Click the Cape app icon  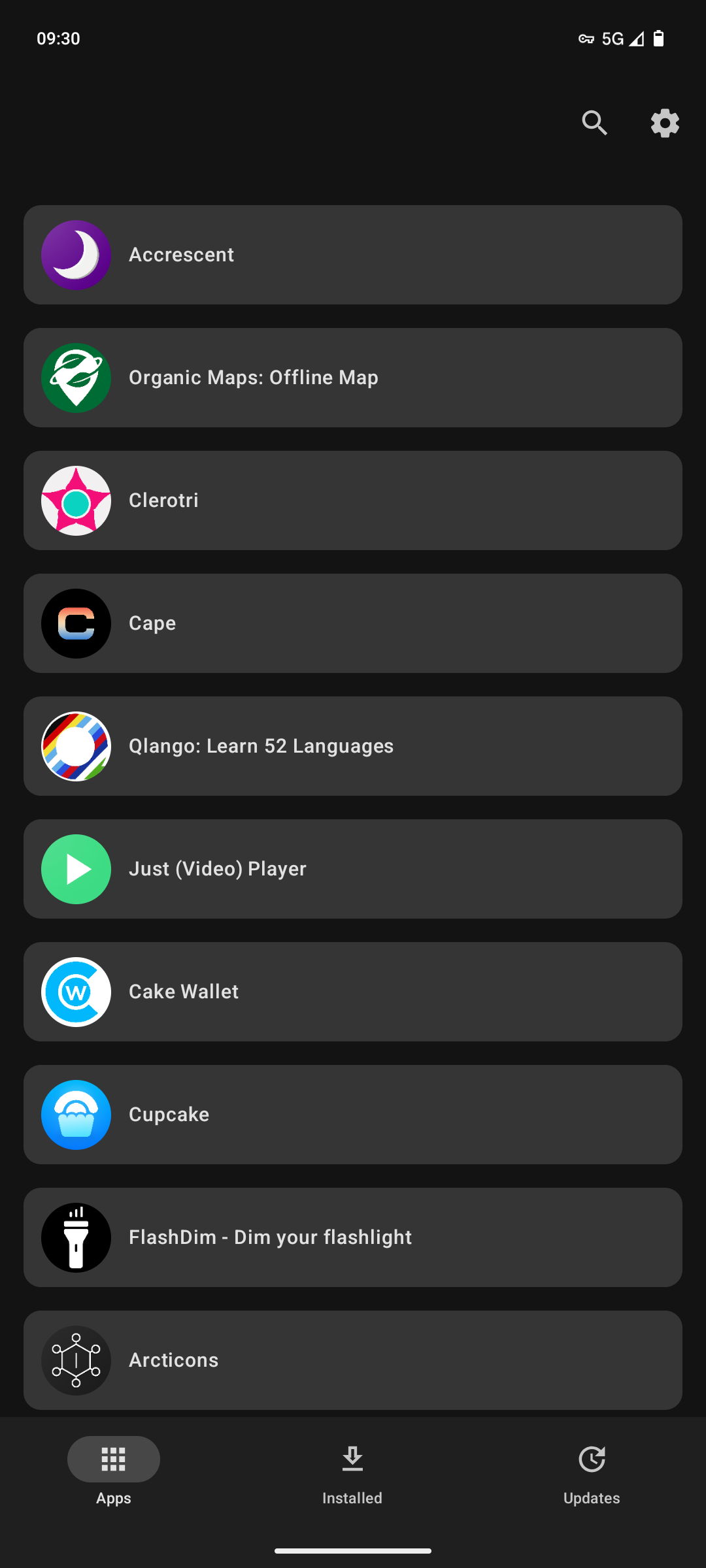pos(76,623)
